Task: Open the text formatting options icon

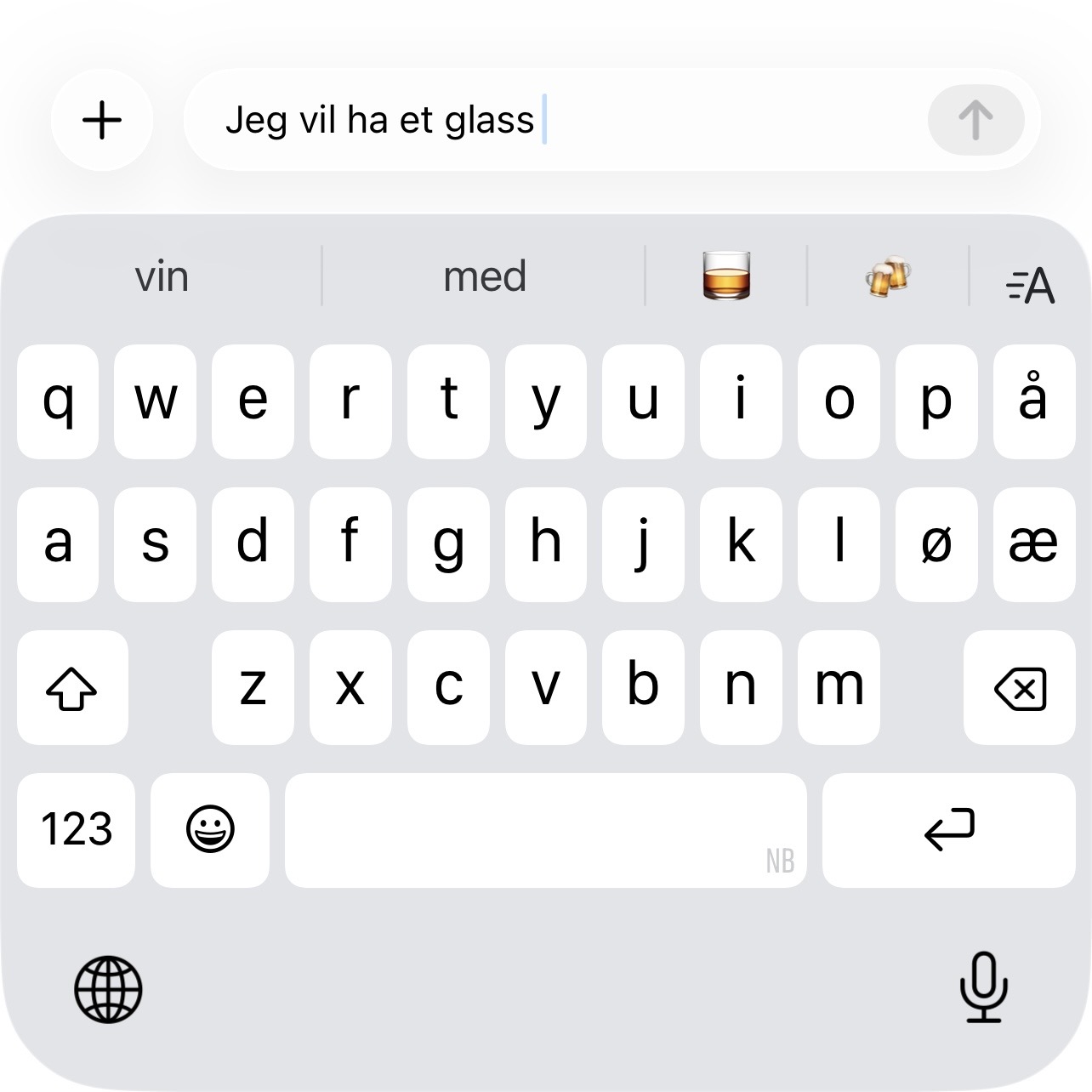Action: [x=1030, y=286]
